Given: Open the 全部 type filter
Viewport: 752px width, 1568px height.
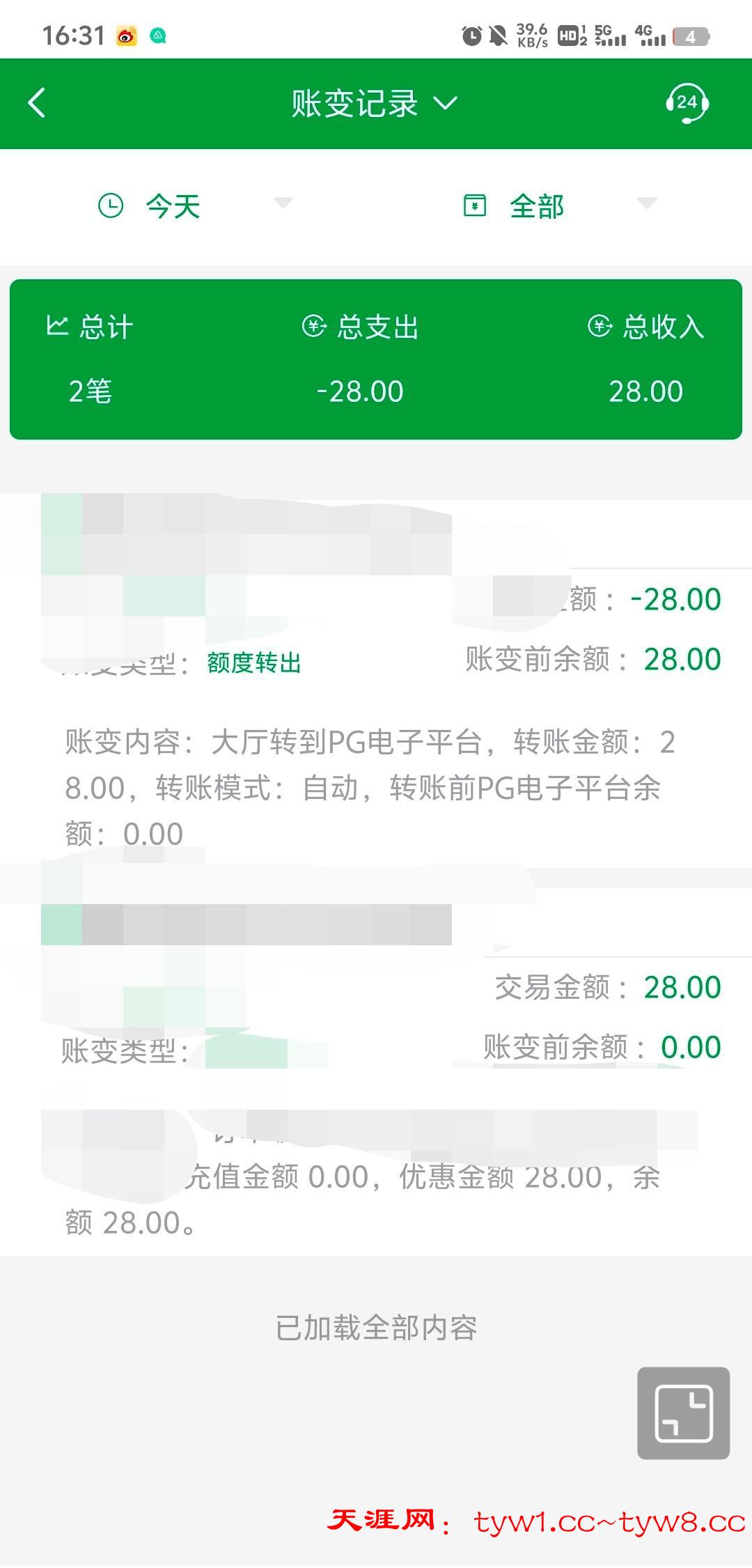Looking at the screenshot, I should click(x=558, y=205).
